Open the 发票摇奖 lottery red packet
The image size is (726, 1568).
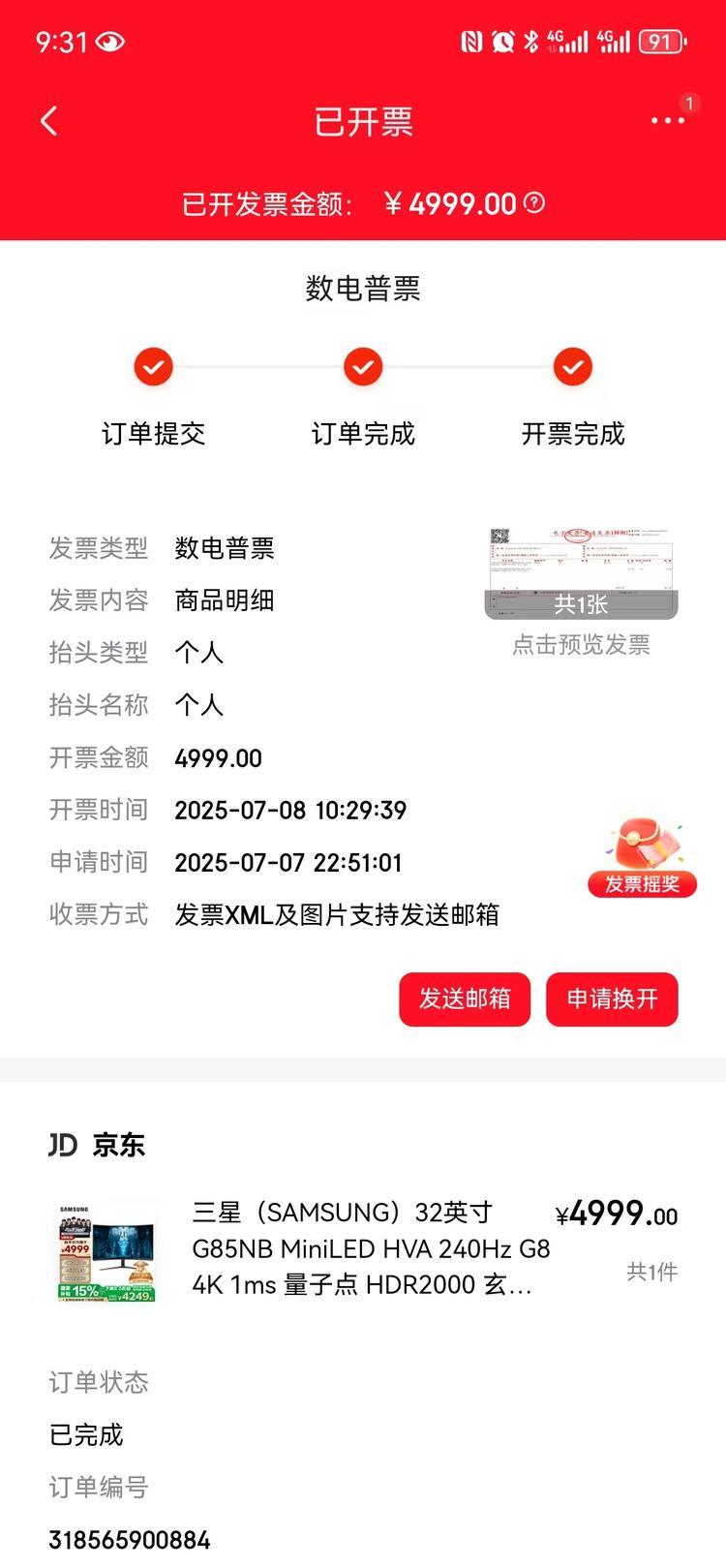(x=642, y=857)
